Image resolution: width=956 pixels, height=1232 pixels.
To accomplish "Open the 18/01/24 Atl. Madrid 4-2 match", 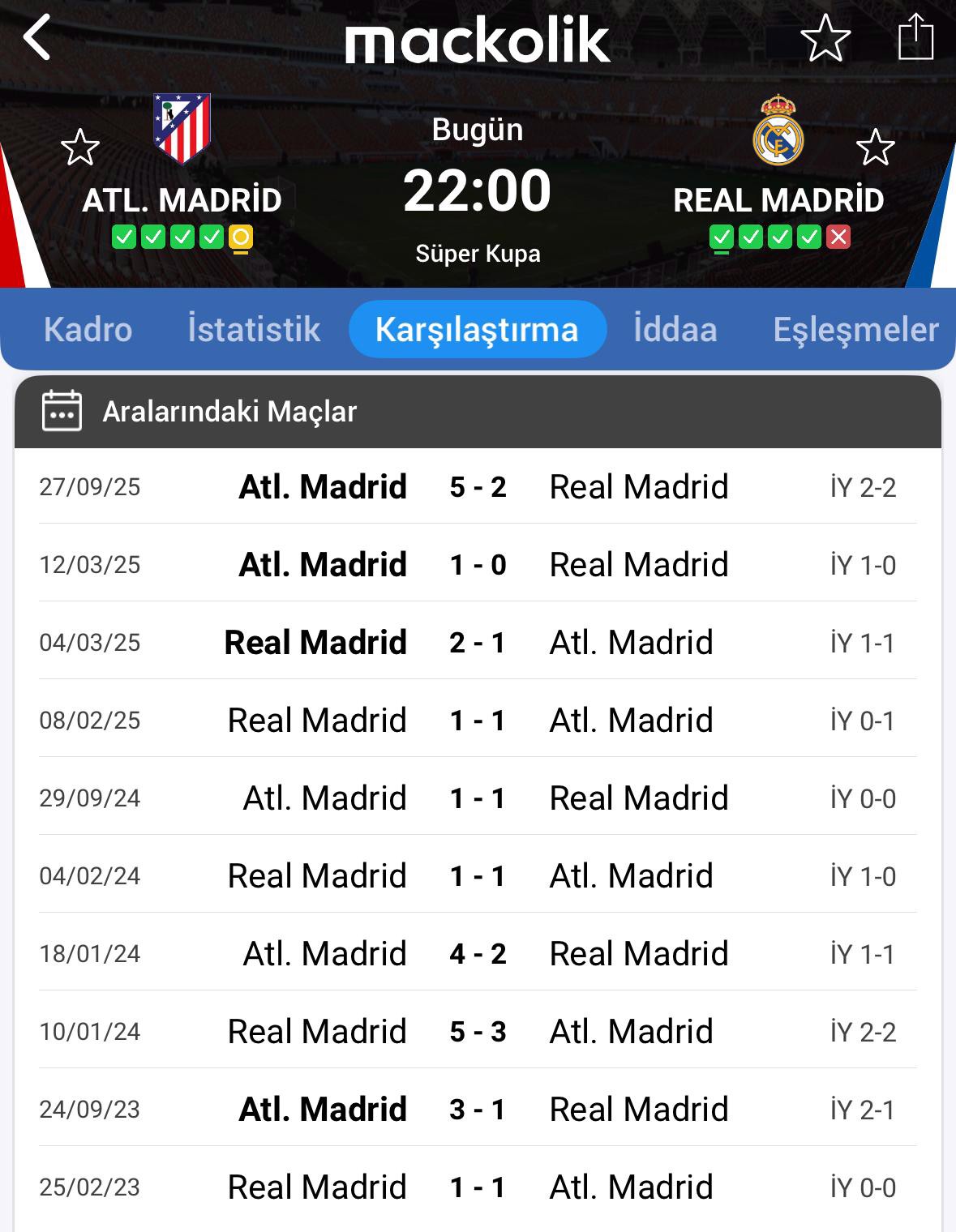I will [478, 954].
